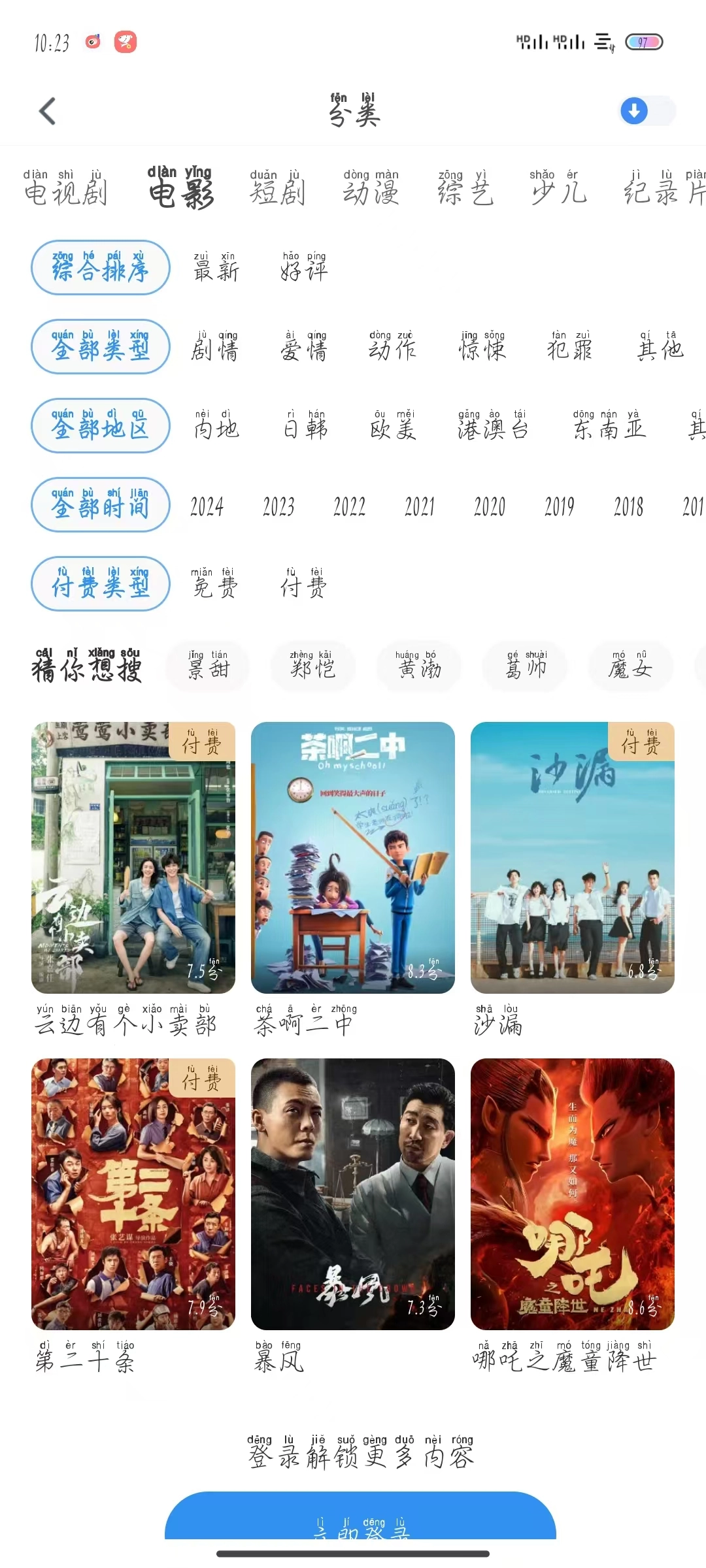Go back from the 分类 page
The width and height of the screenshot is (706, 1568).
click(48, 111)
